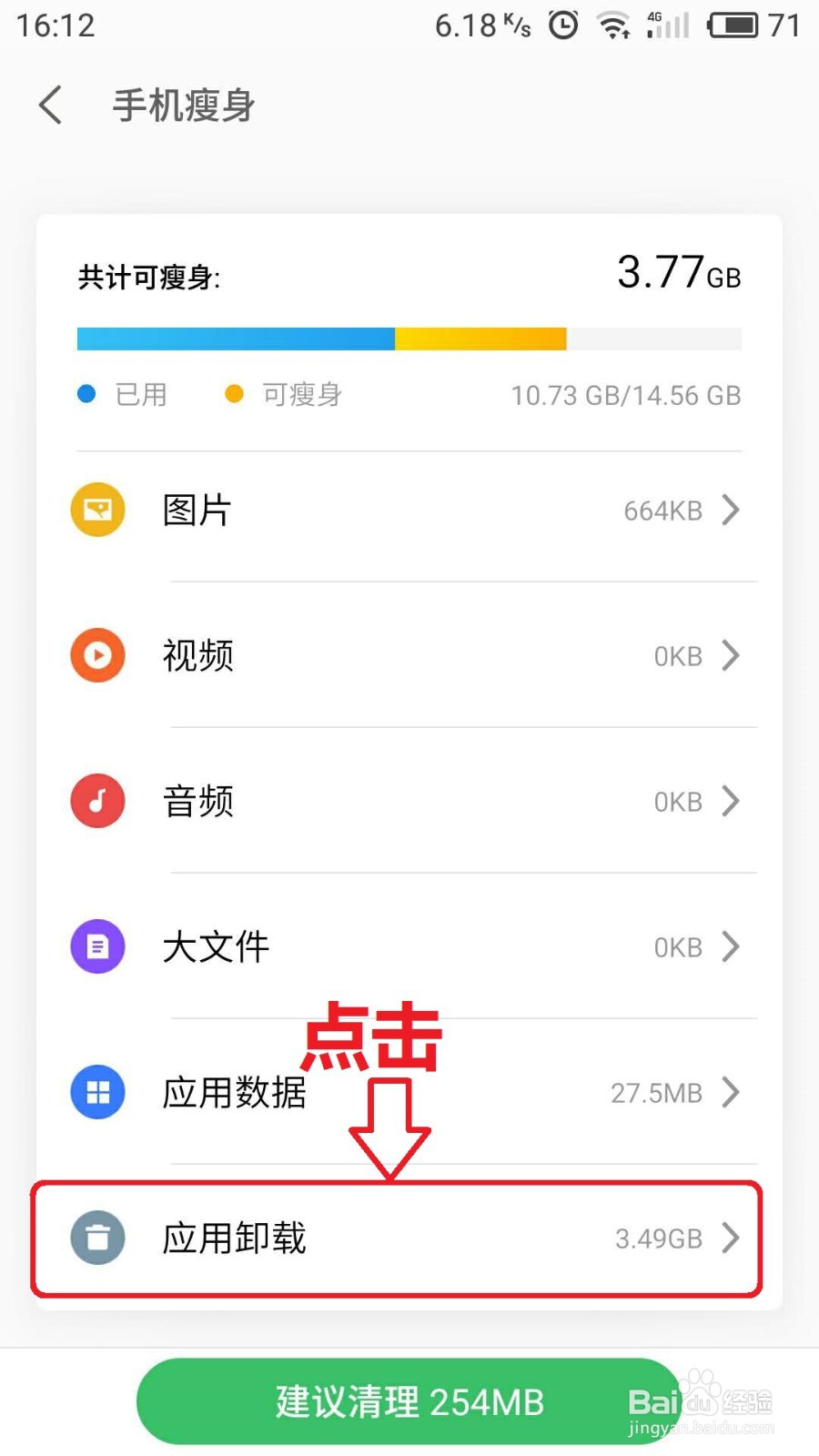Select the 视频 (Video) play icon
819x1456 pixels.
pos(97,655)
